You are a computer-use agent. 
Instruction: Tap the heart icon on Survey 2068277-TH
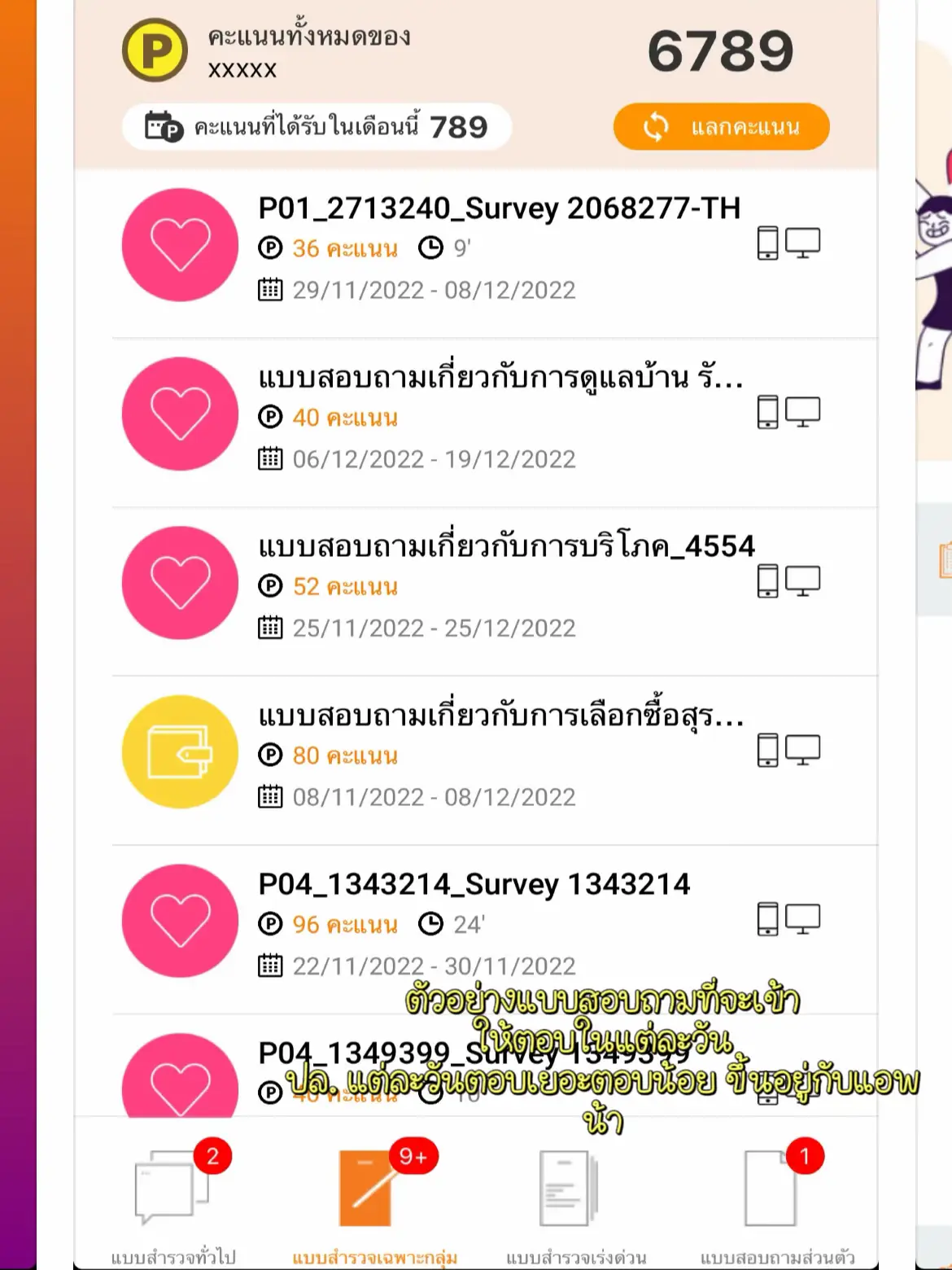coord(180,244)
